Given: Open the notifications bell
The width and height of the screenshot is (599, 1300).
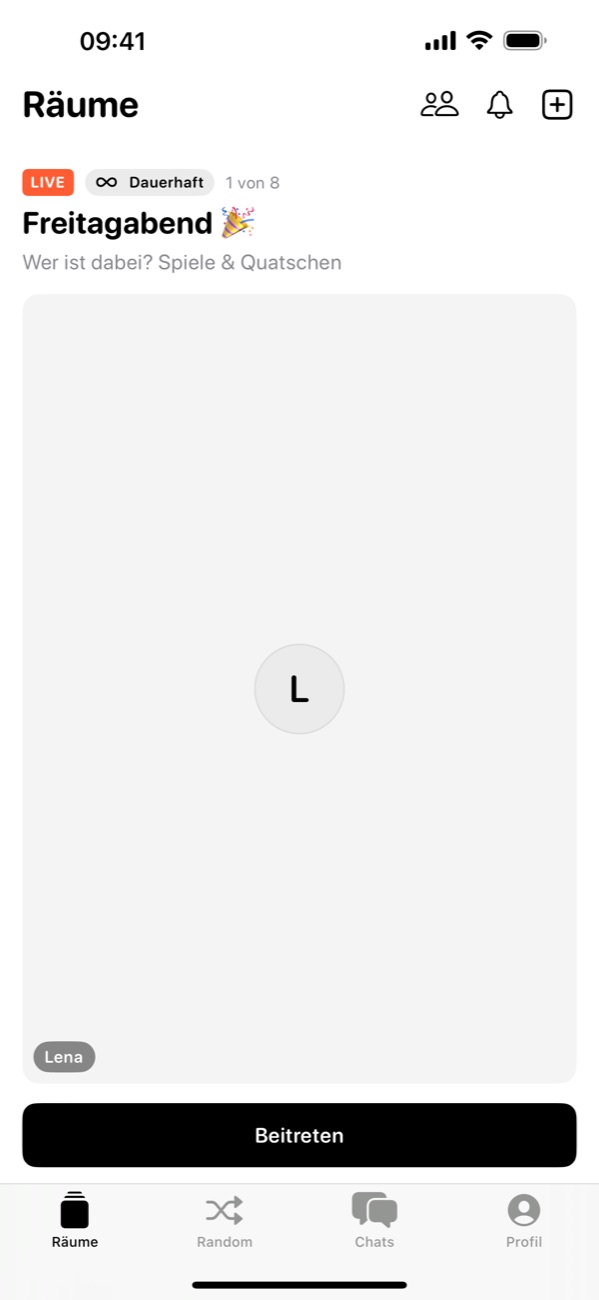Looking at the screenshot, I should click(x=499, y=105).
